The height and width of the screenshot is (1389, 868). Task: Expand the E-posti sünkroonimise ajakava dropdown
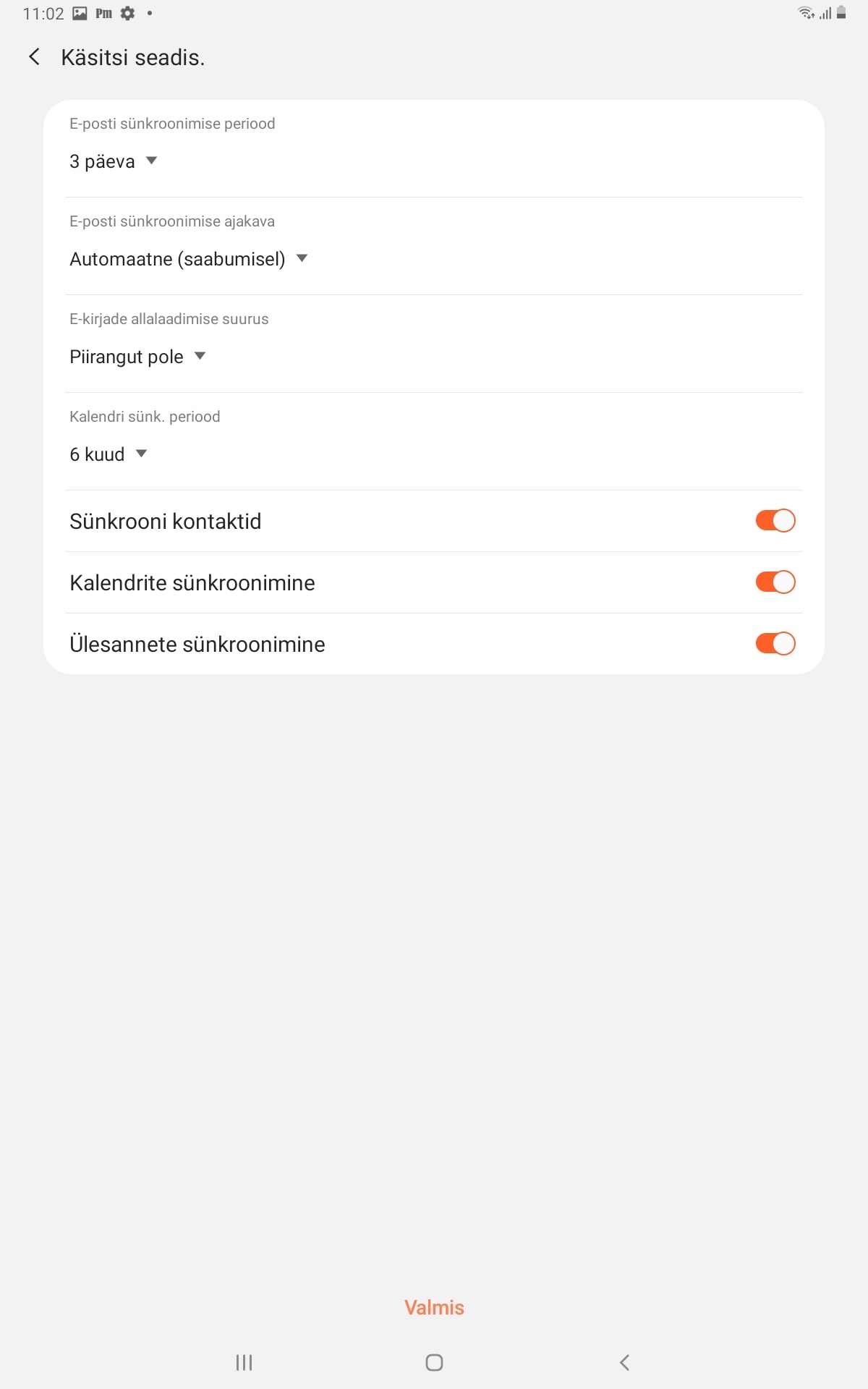click(x=189, y=259)
